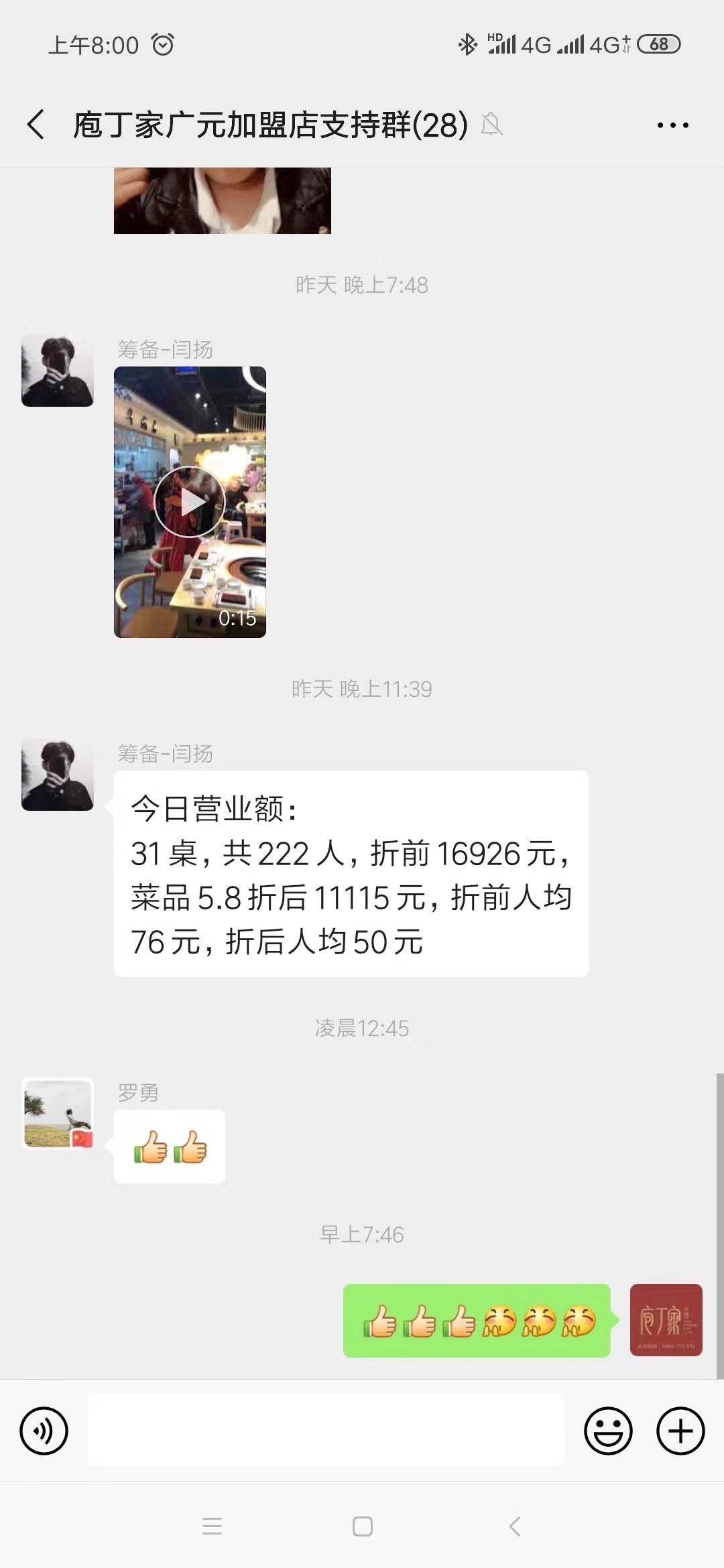This screenshot has width=724, height=1568.
Task: Open the partially visible photo message
Action: [223, 200]
